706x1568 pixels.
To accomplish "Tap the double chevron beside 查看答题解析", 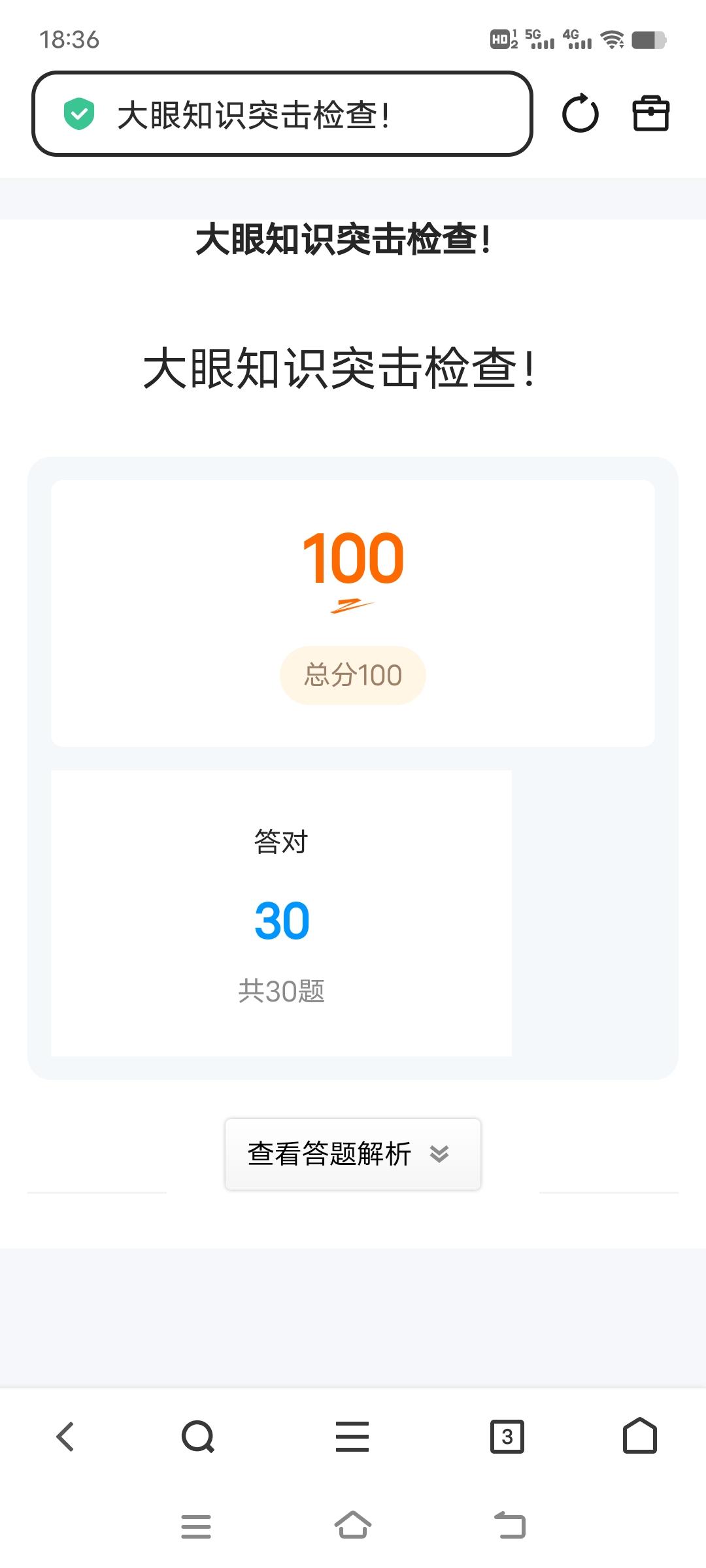I will point(439,1154).
